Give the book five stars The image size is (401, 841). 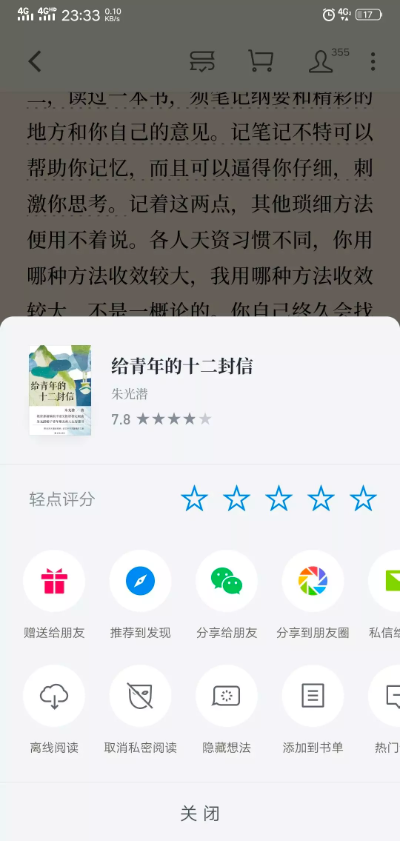coord(363,499)
